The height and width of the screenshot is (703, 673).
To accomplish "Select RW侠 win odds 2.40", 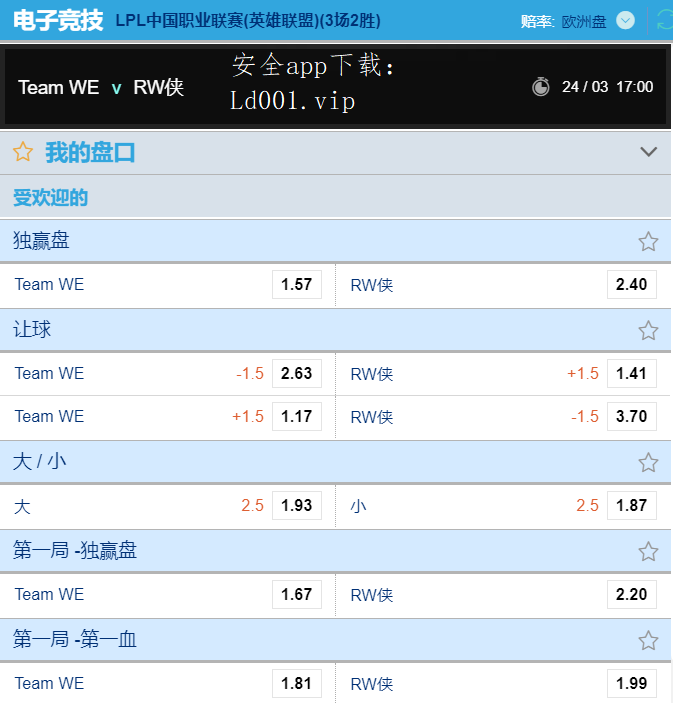I will (631, 284).
